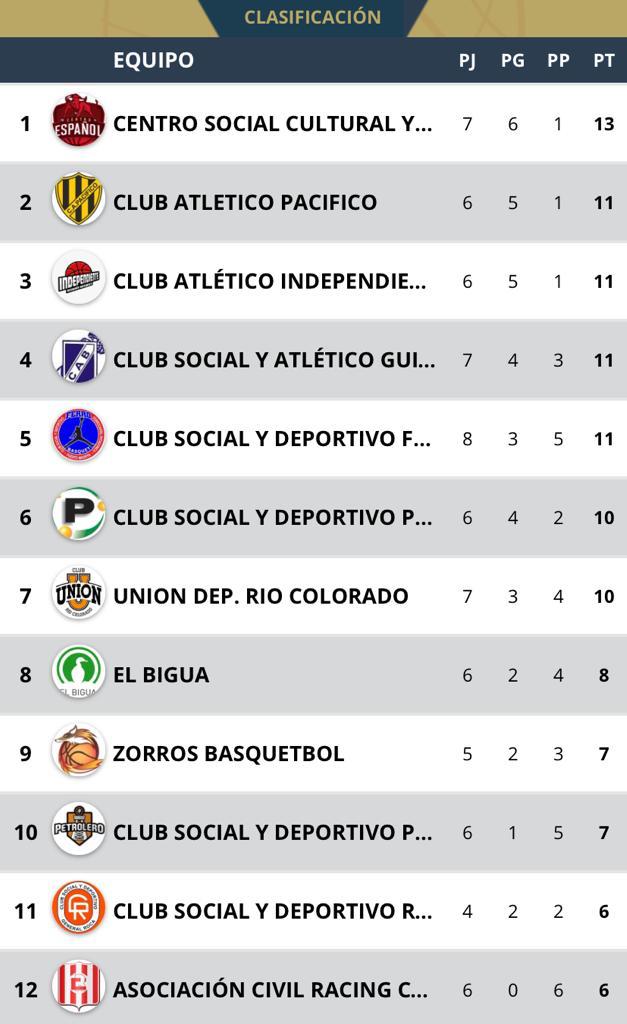The image size is (627, 1024).
Task: Open Centro Social Cultural team row
Action: [x=272, y=124]
